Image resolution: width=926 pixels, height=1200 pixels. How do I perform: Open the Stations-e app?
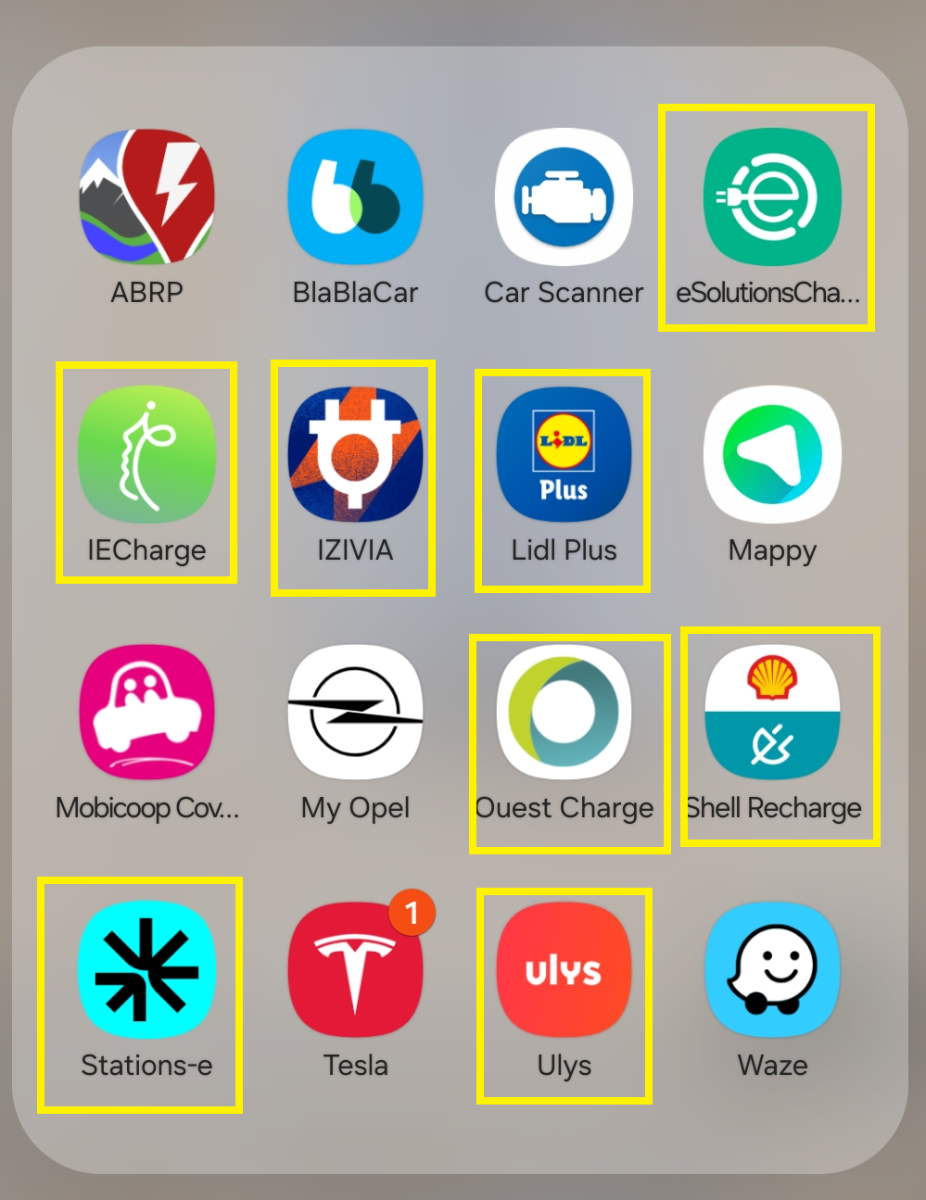pos(146,970)
